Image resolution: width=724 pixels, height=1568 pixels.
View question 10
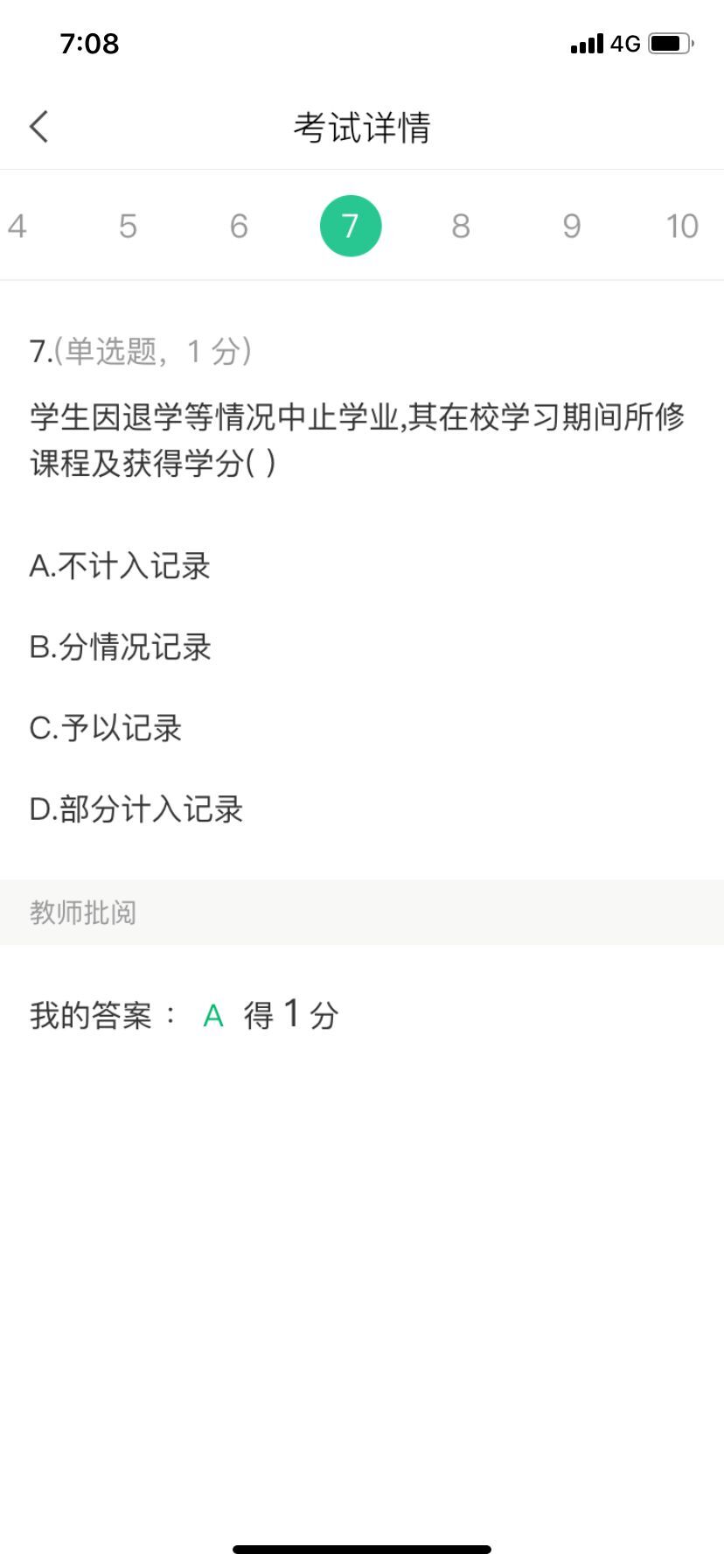[x=682, y=226]
